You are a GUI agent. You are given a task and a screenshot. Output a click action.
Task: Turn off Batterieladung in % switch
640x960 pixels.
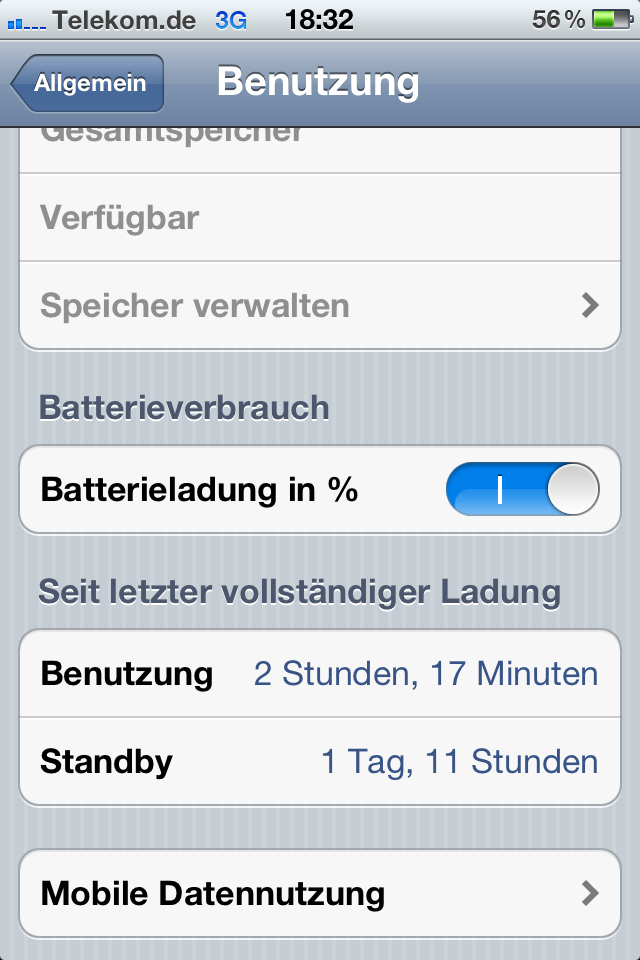pos(522,490)
